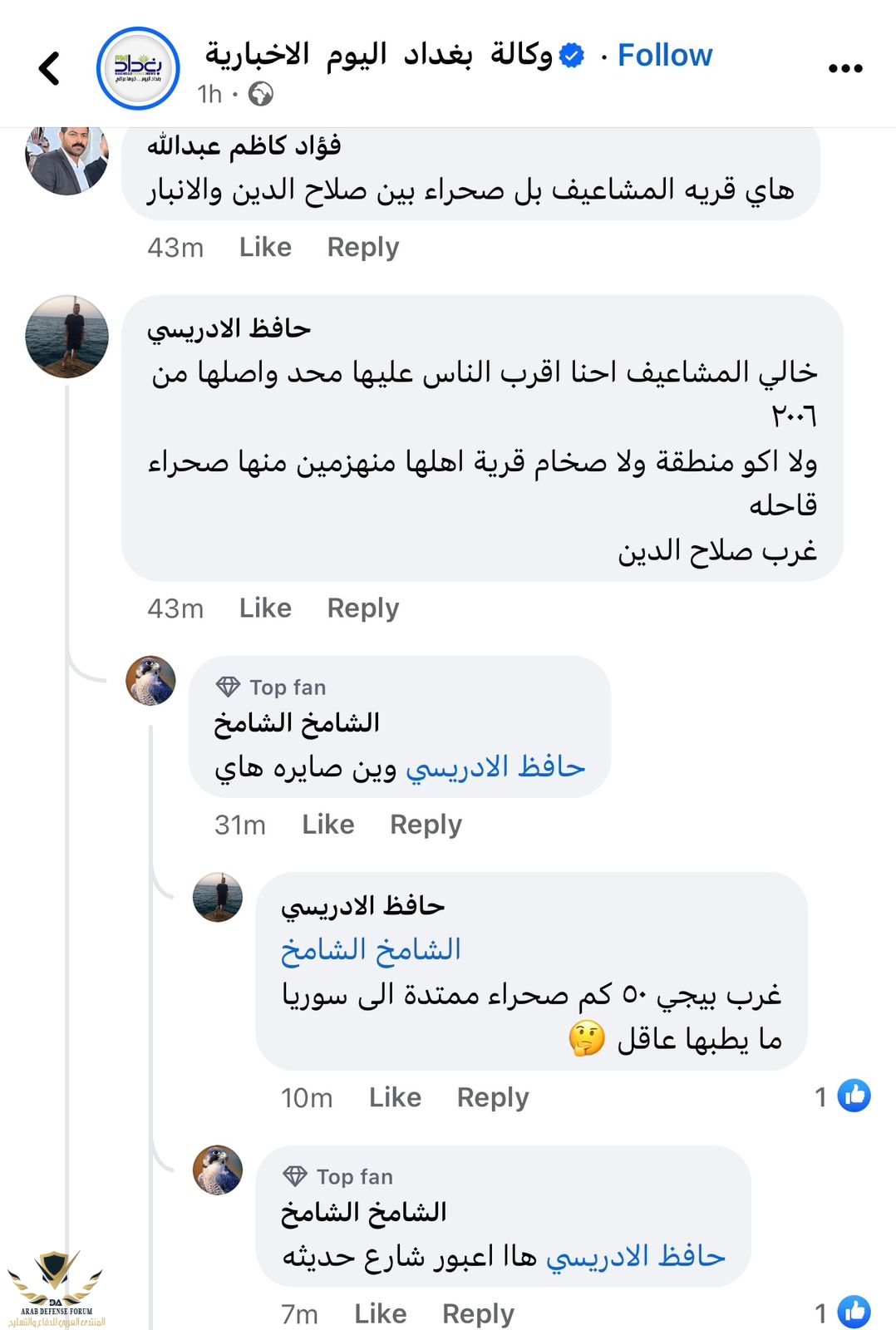Like حافظ الادريسي's 43m comment

[265, 608]
